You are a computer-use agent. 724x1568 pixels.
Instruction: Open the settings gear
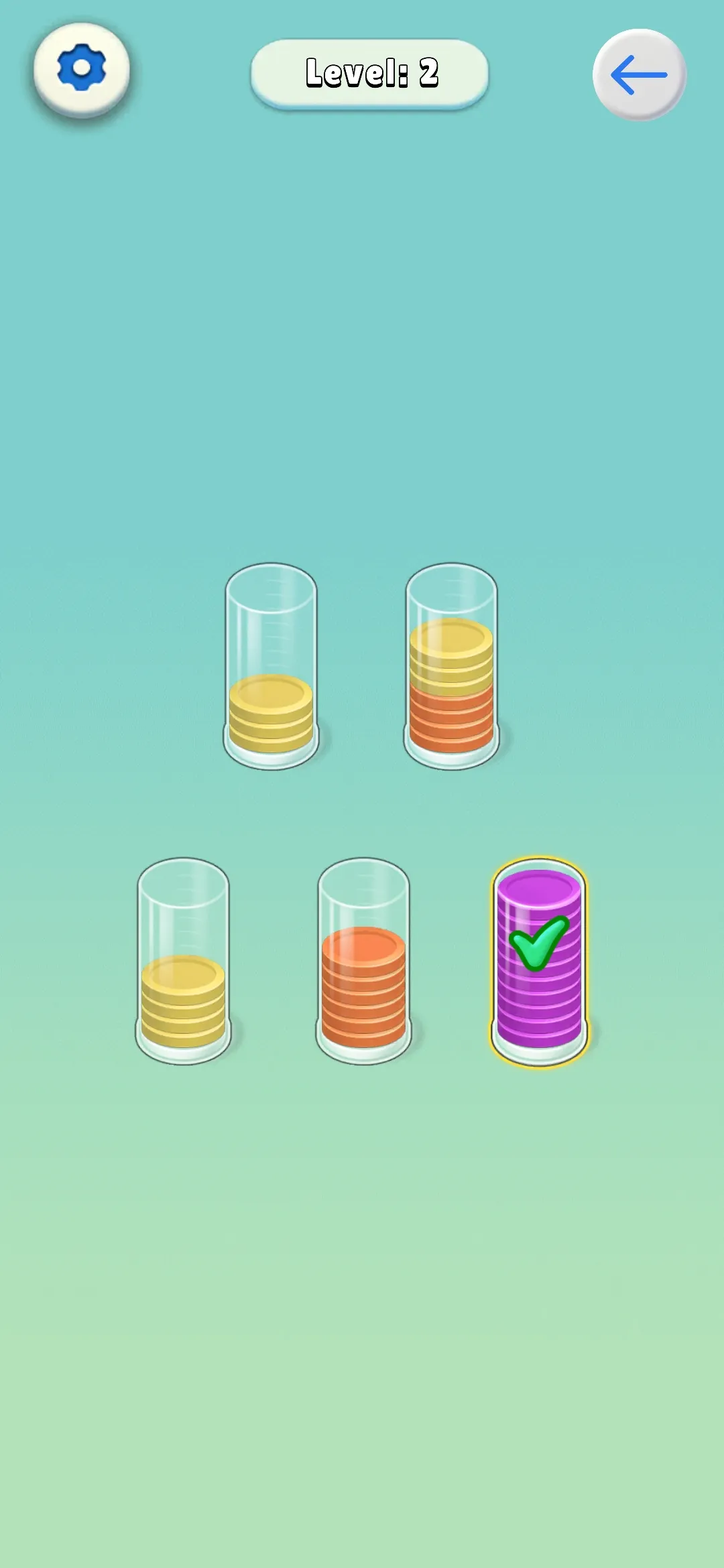pos(81,70)
